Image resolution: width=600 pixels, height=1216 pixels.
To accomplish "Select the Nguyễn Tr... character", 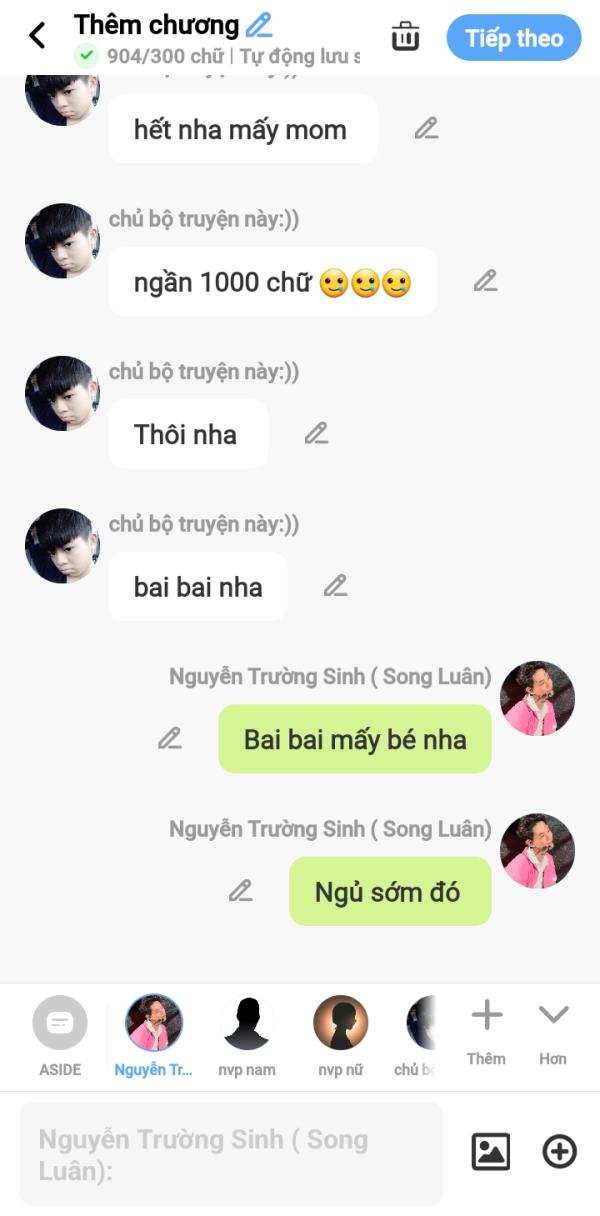I will click(154, 1036).
